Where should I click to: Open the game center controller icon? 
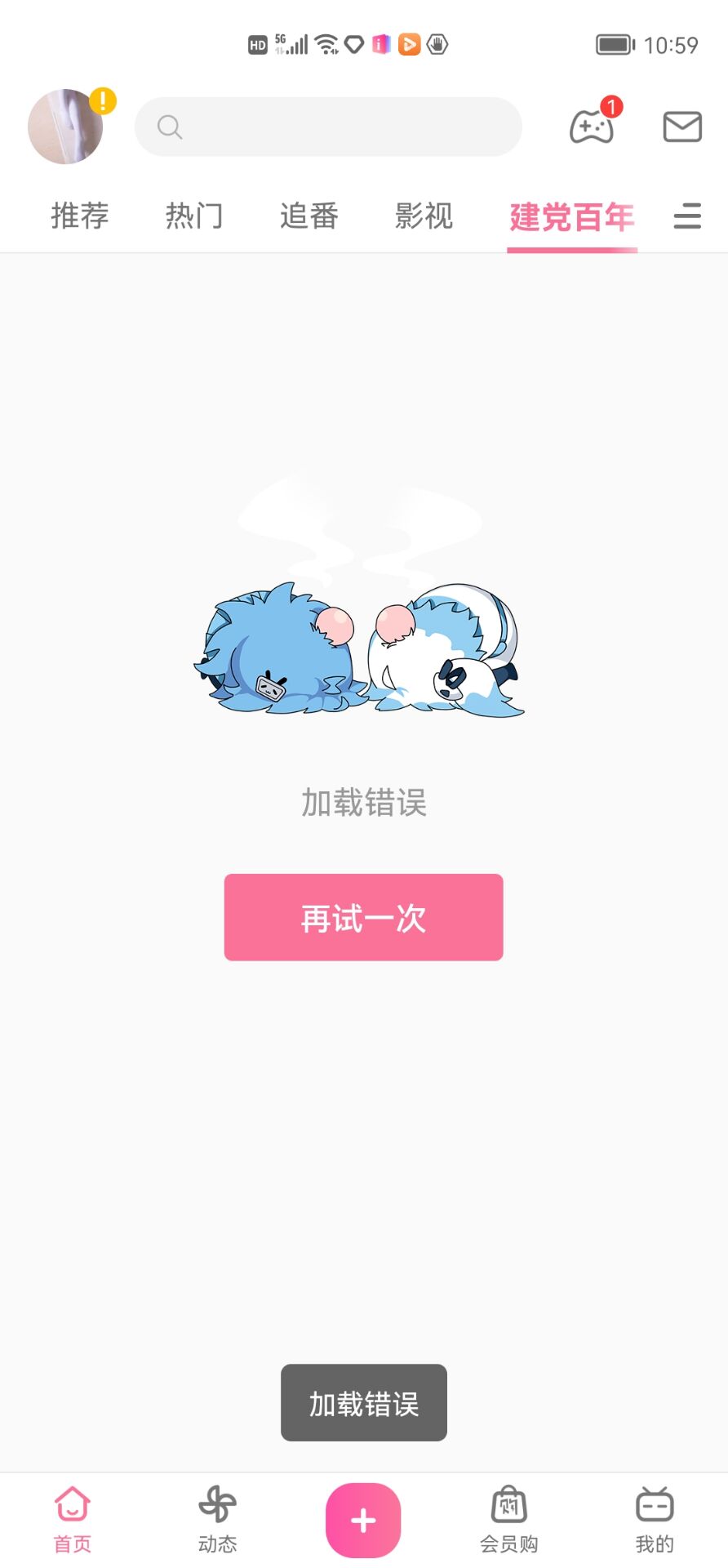coord(593,127)
